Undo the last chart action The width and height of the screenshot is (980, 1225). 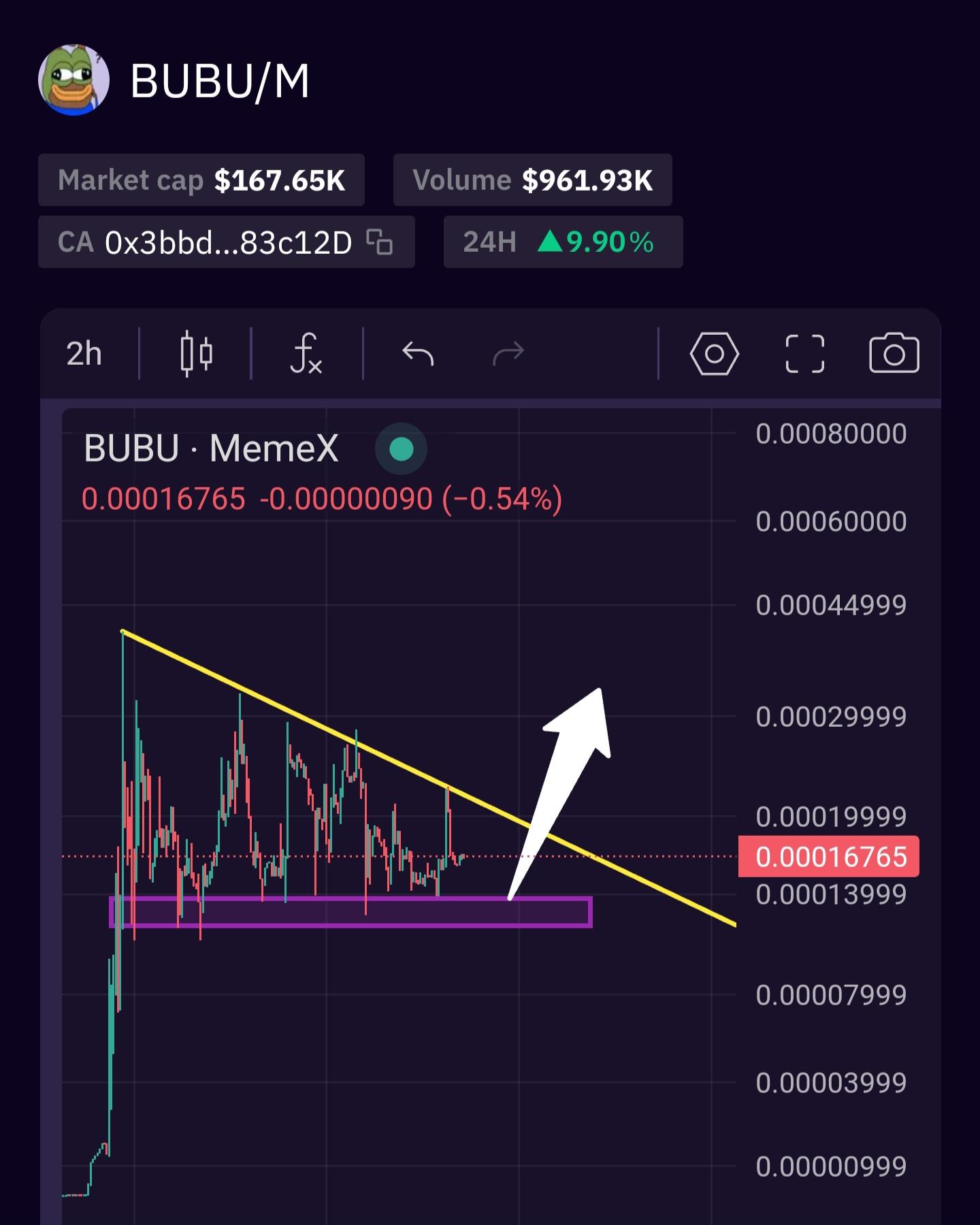(x=418, y=354)
